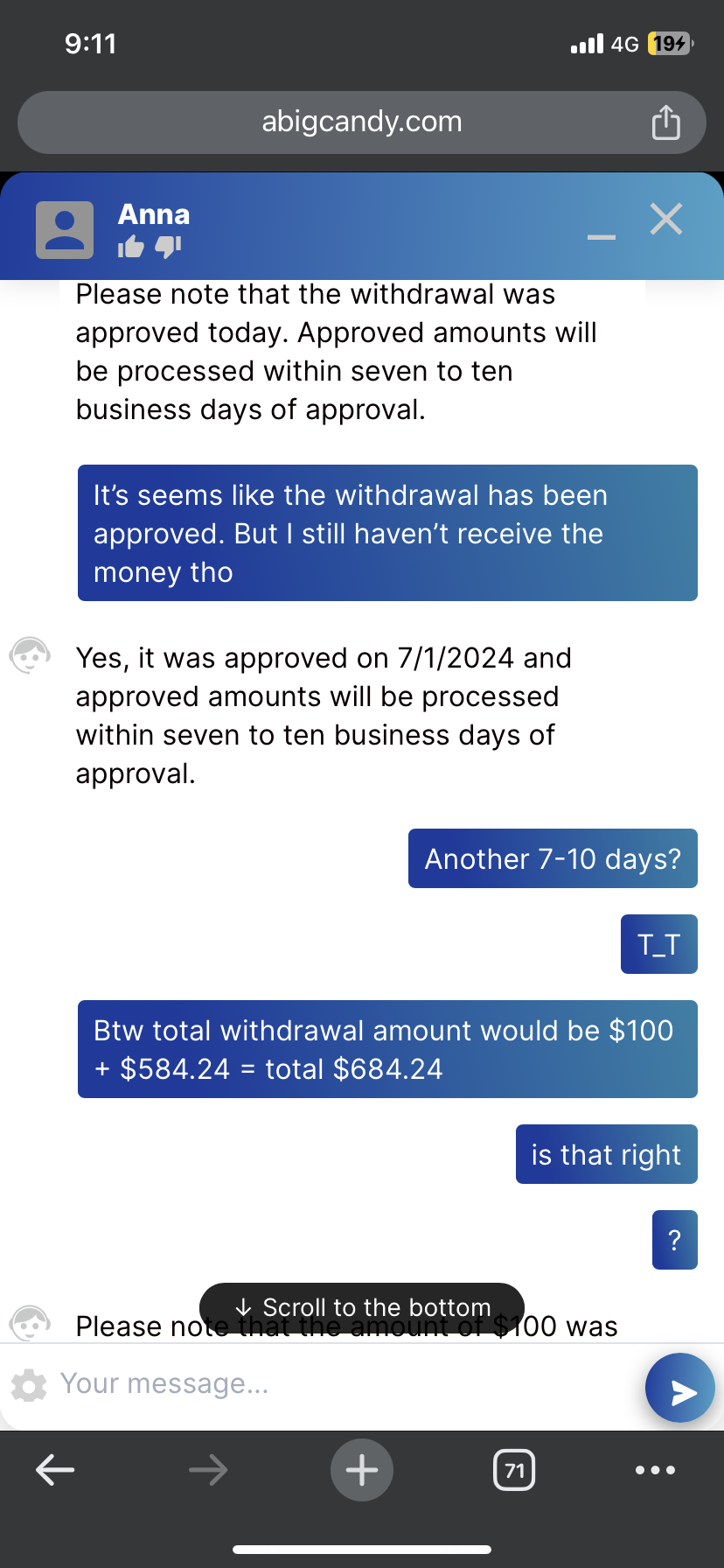Share this page from the browser
The height and width of the screenshot is (1568, 724).
(x=665, y=122)
